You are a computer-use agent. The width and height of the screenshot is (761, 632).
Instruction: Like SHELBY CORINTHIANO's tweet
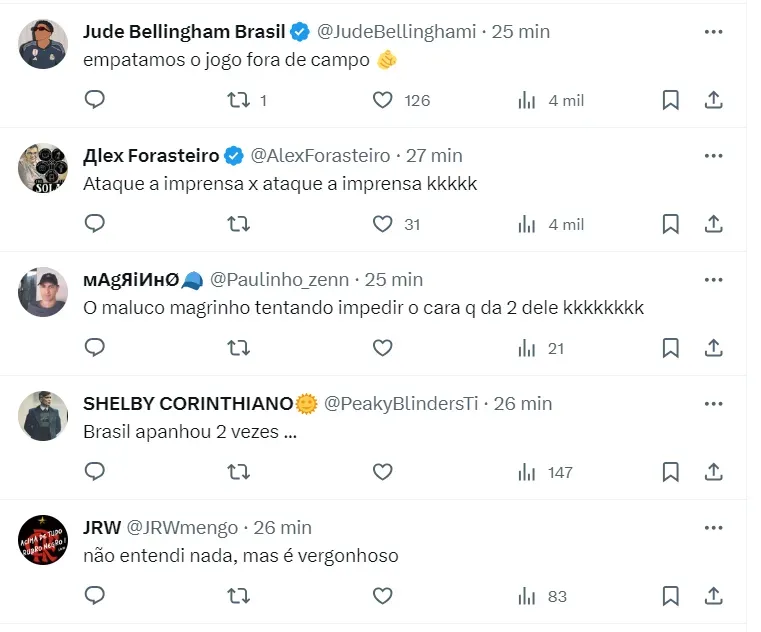point(382,472)
